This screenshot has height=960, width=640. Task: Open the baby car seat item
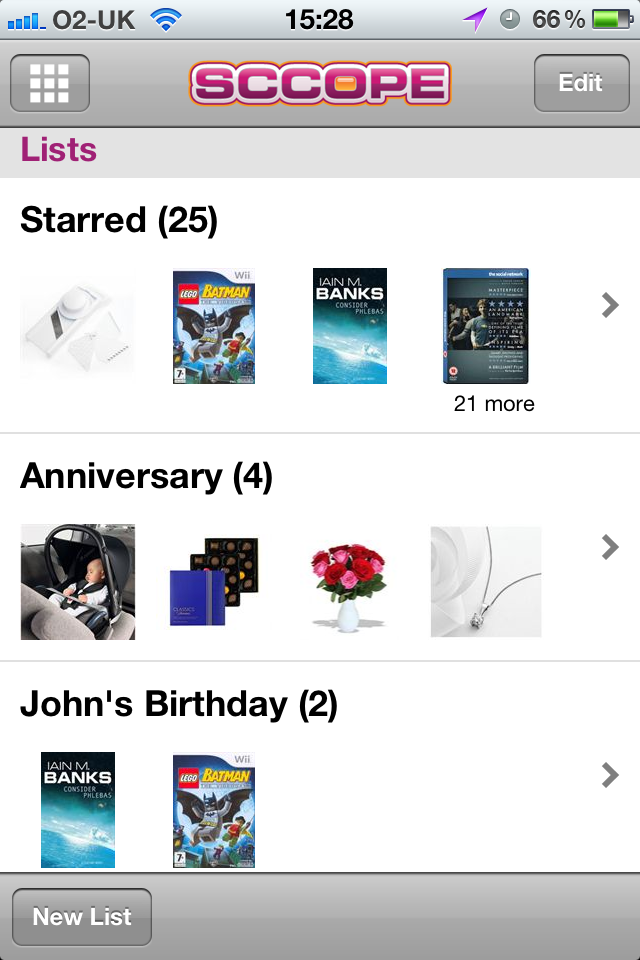click(78, 582)
